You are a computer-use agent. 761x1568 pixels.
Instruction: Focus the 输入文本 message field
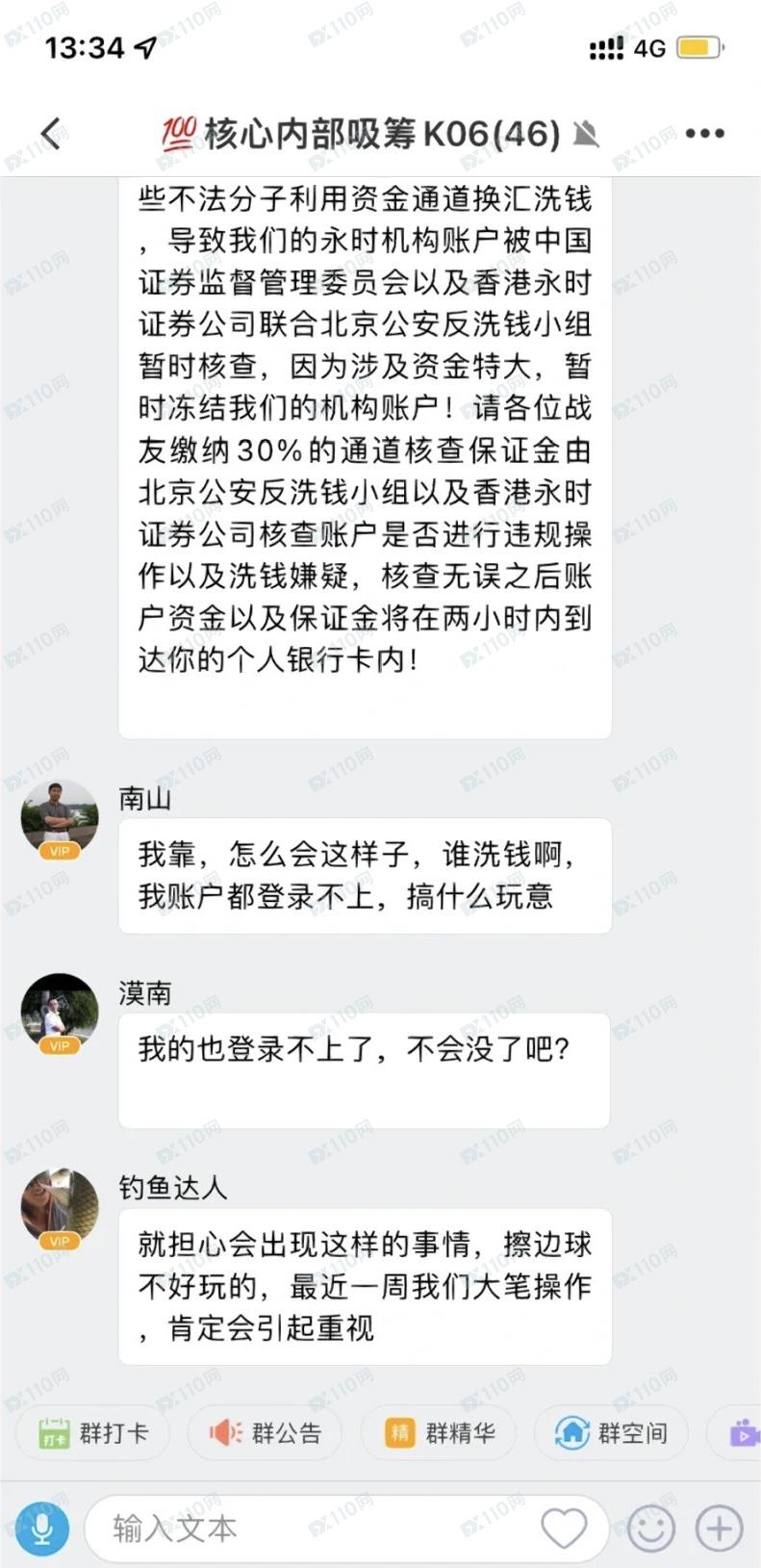(308, 1528)
